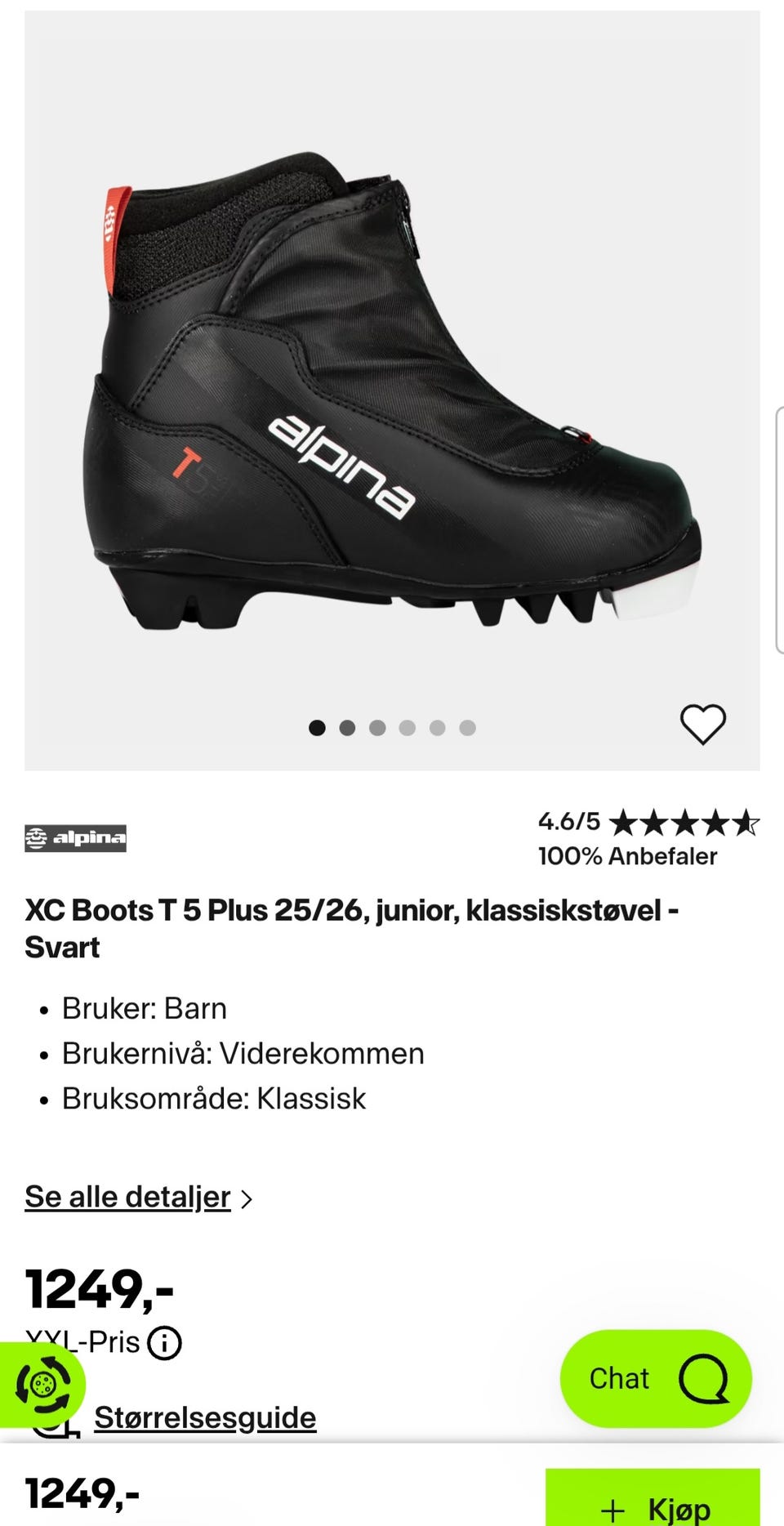Jump to the second product image dot
The width and height of the screenshot is (784, 1526).
click(x=347, y=728)
